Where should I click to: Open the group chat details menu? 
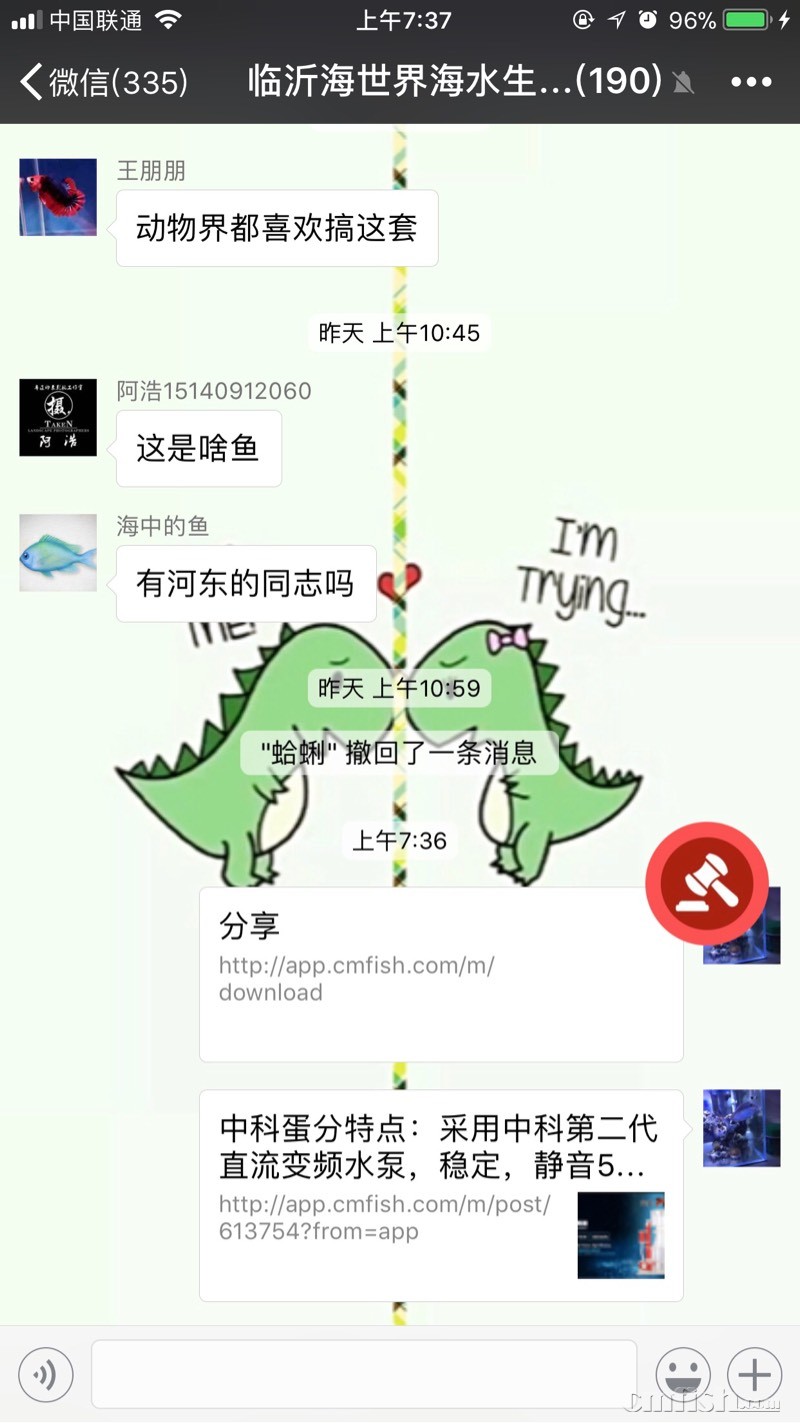[751, 82]
